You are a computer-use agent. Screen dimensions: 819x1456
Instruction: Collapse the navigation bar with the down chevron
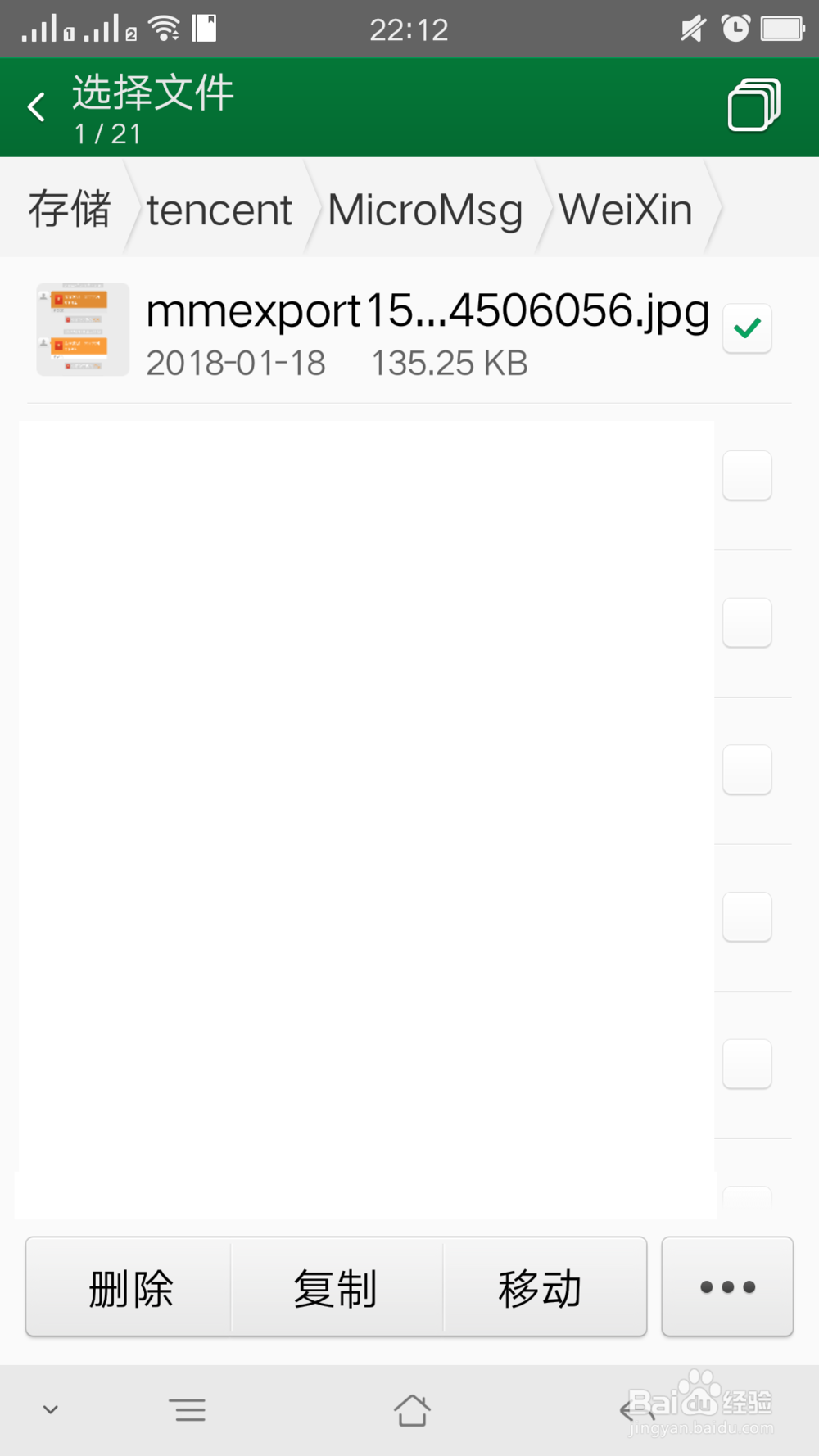tap(51, 1410)
